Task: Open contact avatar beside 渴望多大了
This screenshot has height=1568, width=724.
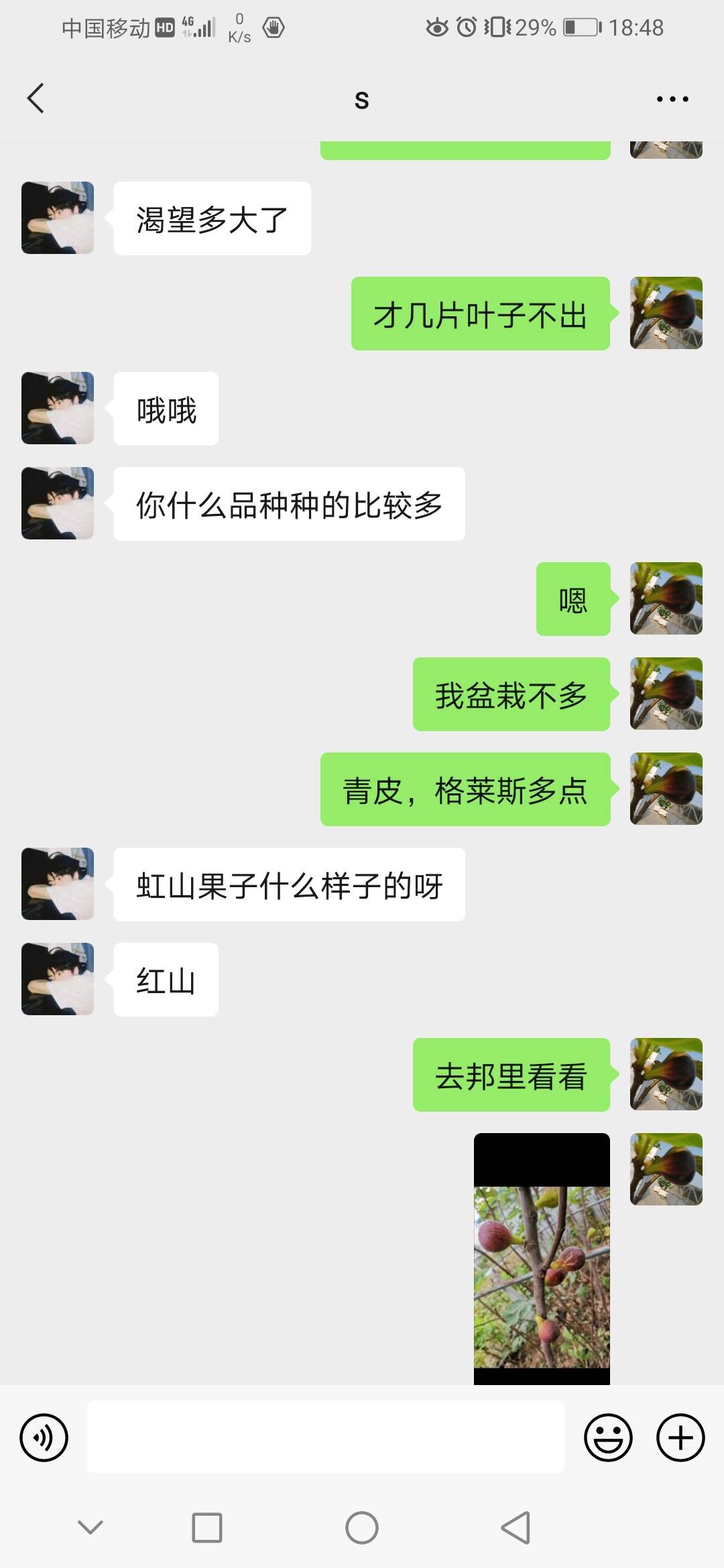Action: pyautogui.click(x=58, y=218)
